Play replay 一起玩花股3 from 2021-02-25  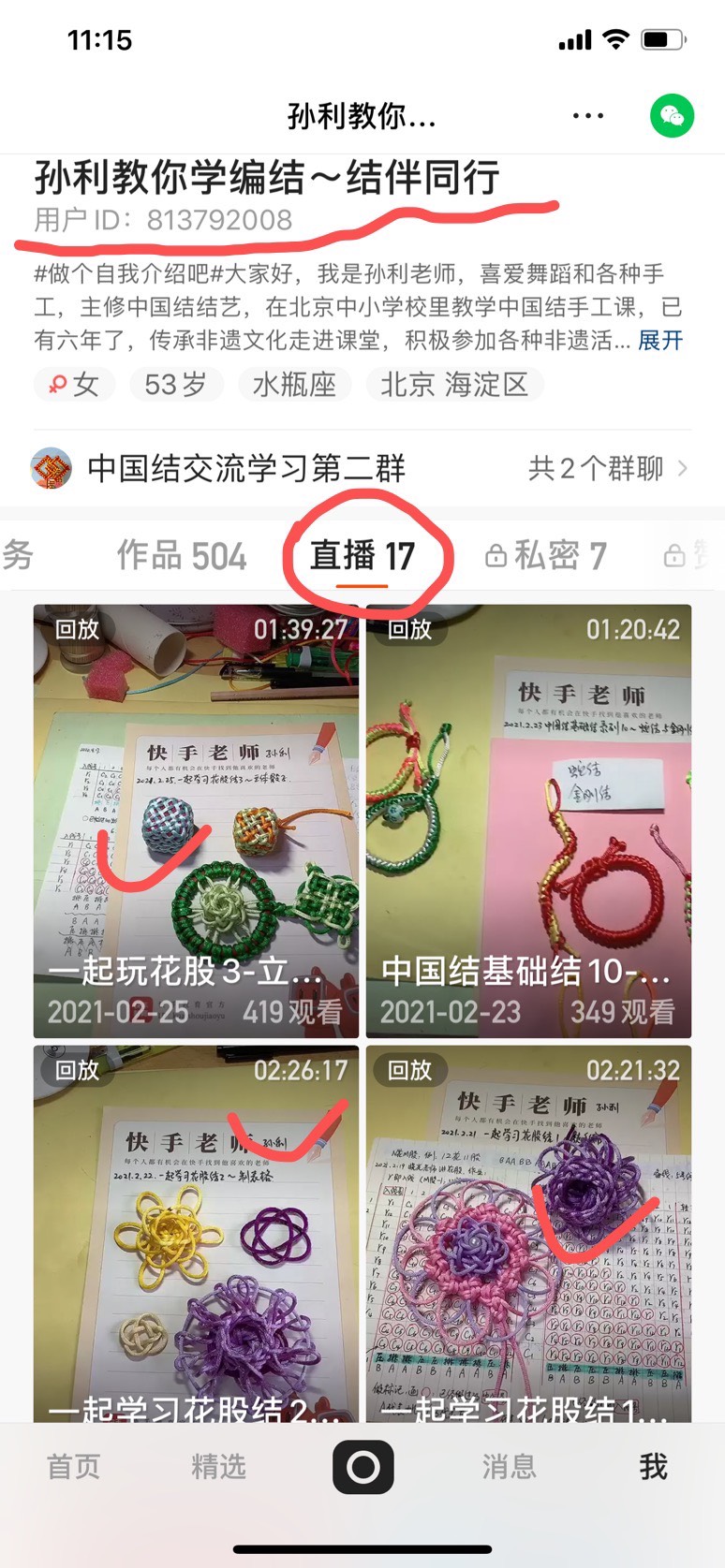(x=196, y=821)
